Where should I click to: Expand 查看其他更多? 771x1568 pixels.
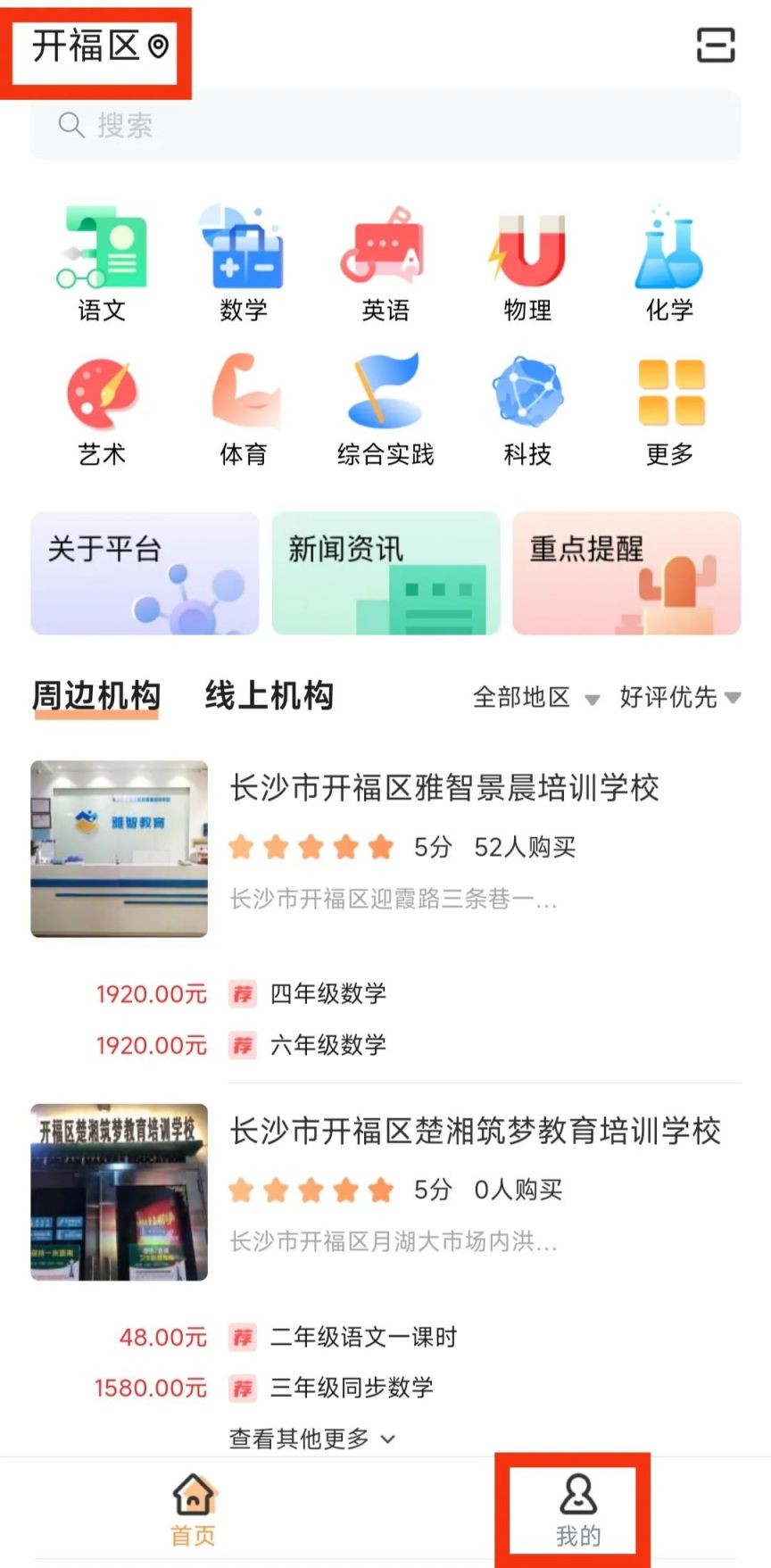(312, 1439)
